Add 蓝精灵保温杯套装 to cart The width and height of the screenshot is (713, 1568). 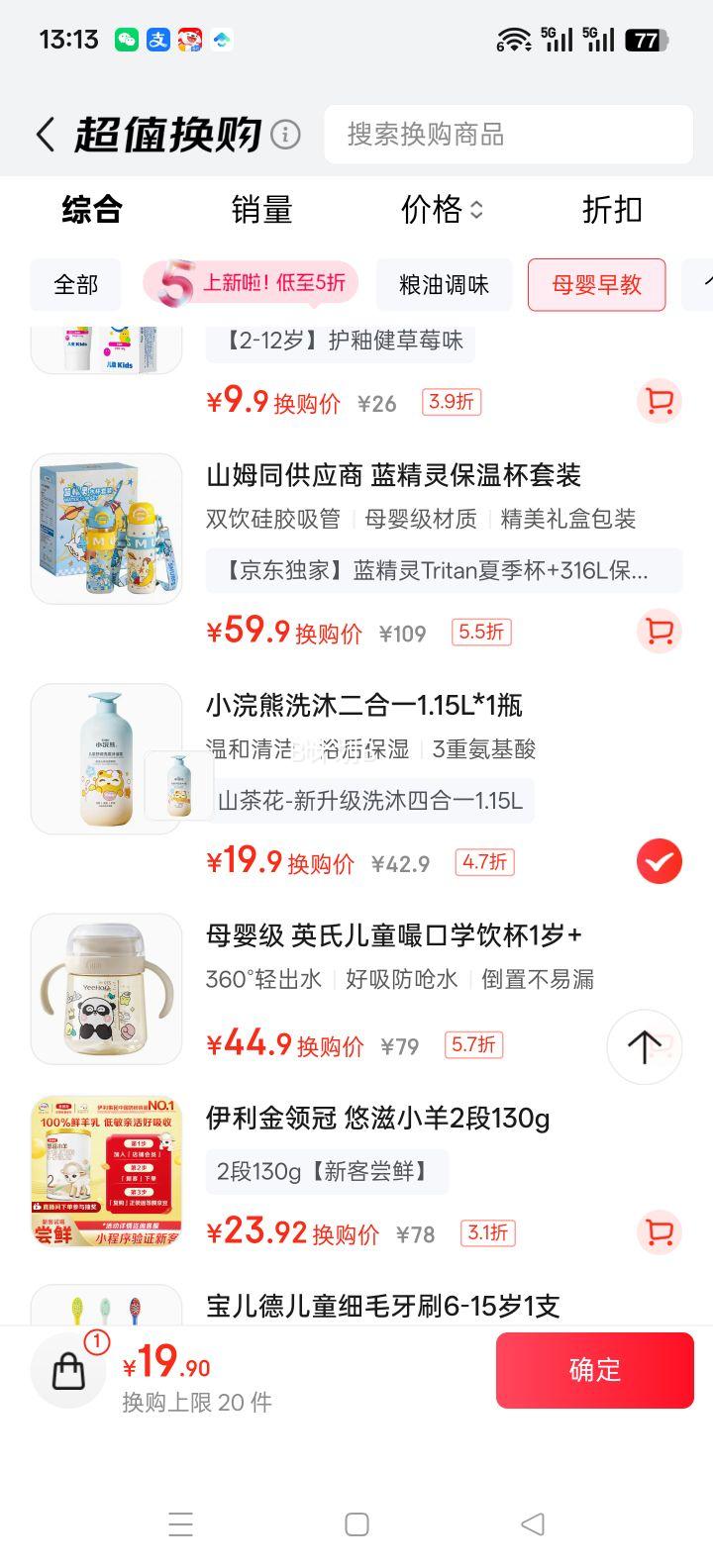[x=659, y=632]
